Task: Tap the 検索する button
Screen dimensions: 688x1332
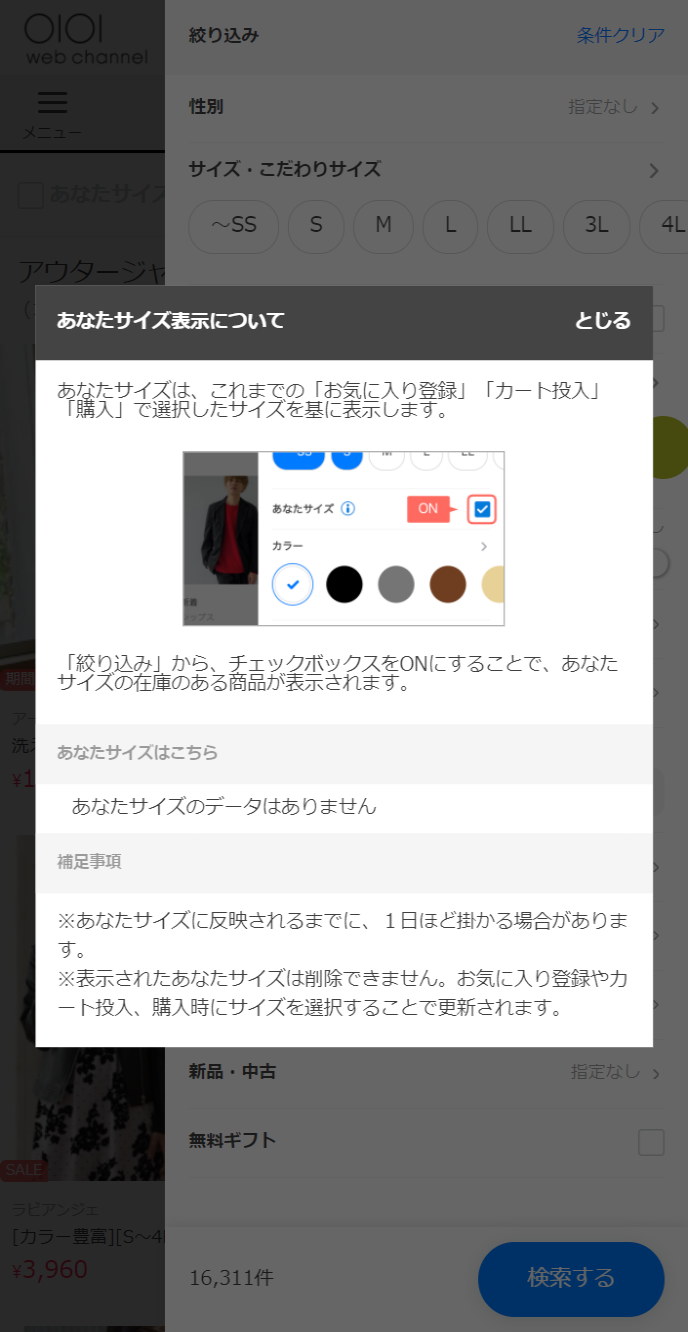Action: (x=570, y=1278)
